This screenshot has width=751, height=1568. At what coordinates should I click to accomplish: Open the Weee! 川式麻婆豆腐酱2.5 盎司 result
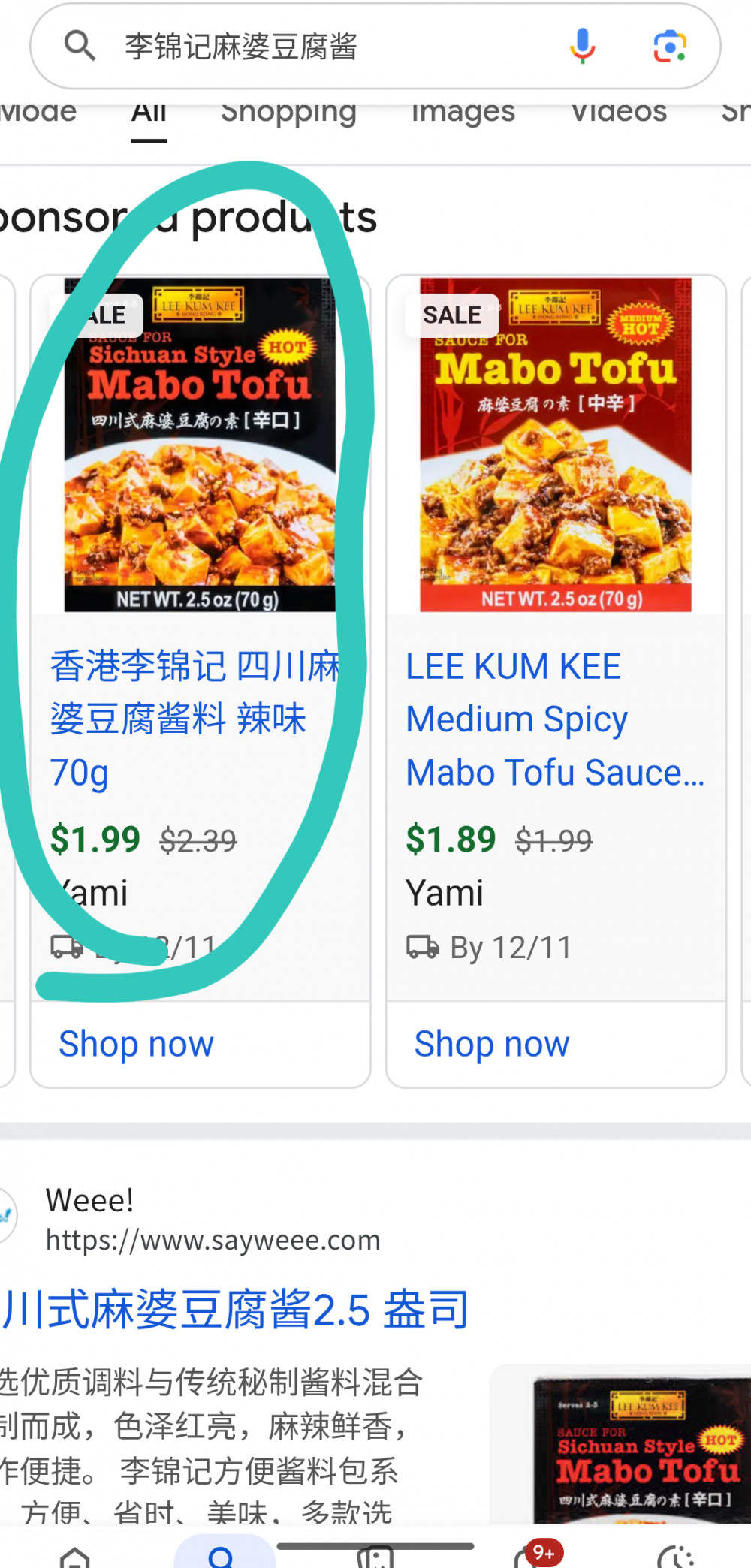coord(236,1310)
